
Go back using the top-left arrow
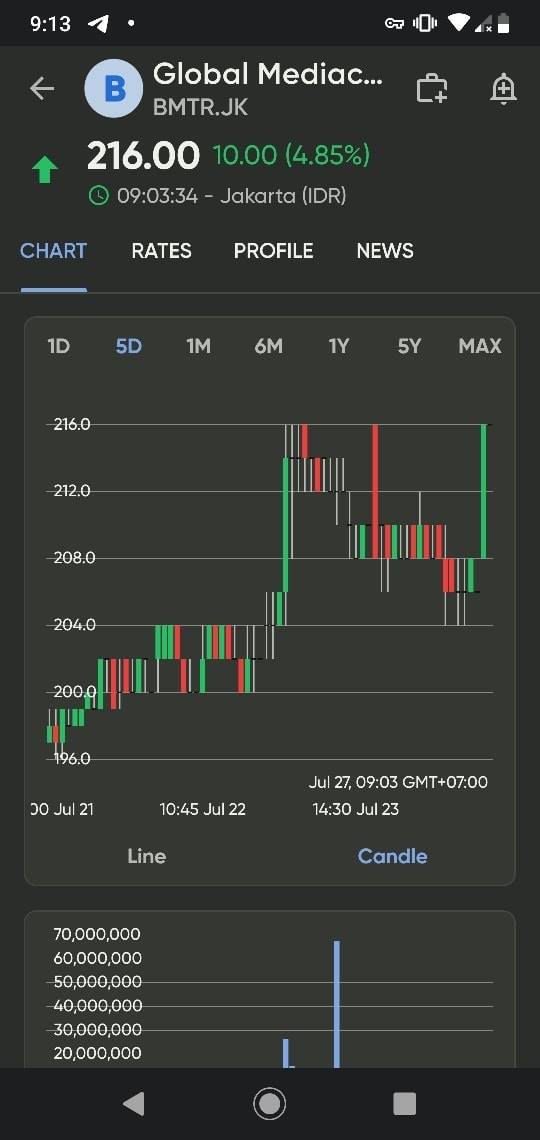pos(42,89)
